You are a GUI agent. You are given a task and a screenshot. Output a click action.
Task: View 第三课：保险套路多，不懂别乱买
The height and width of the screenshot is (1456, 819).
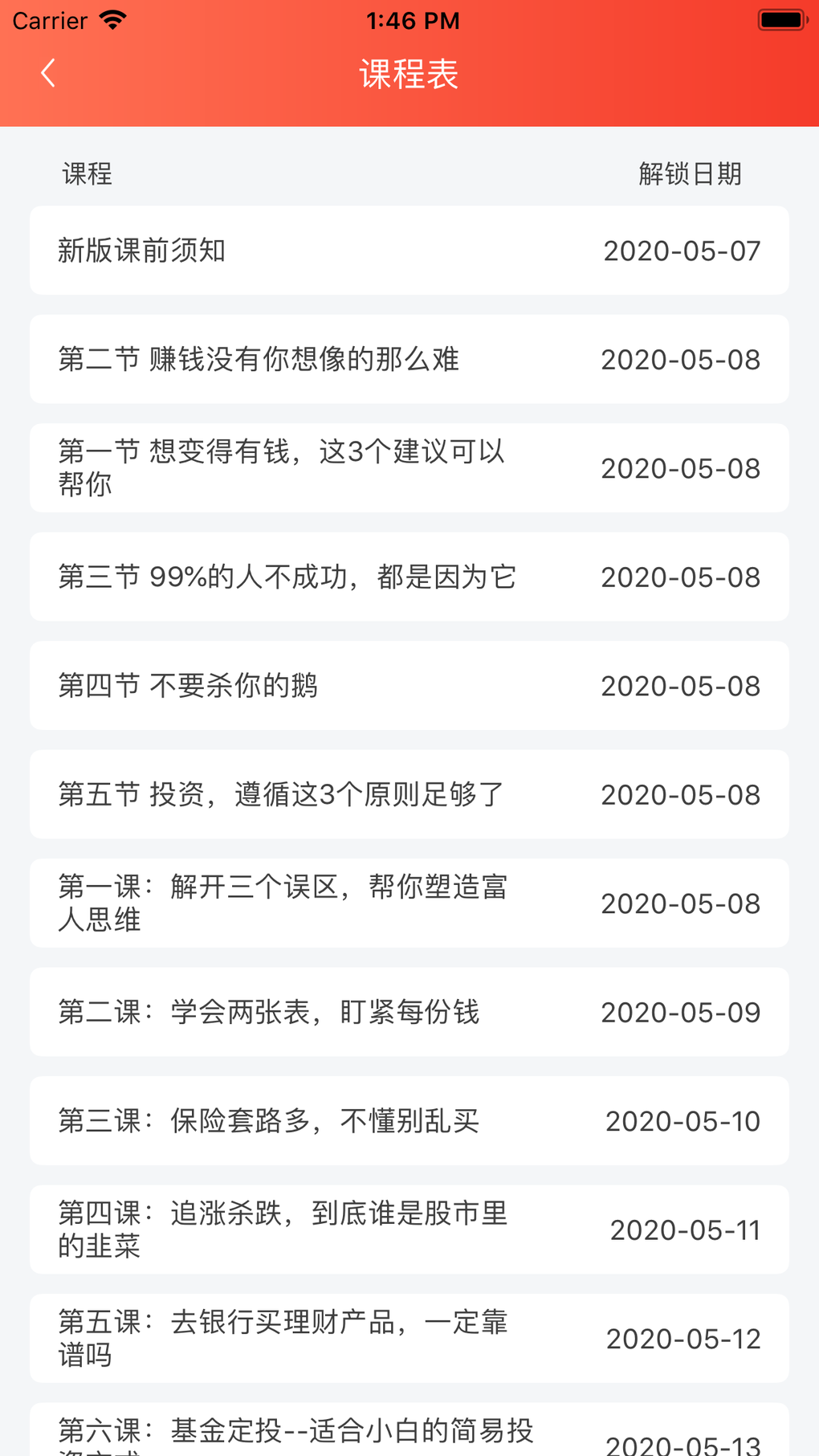(409, 1121)
